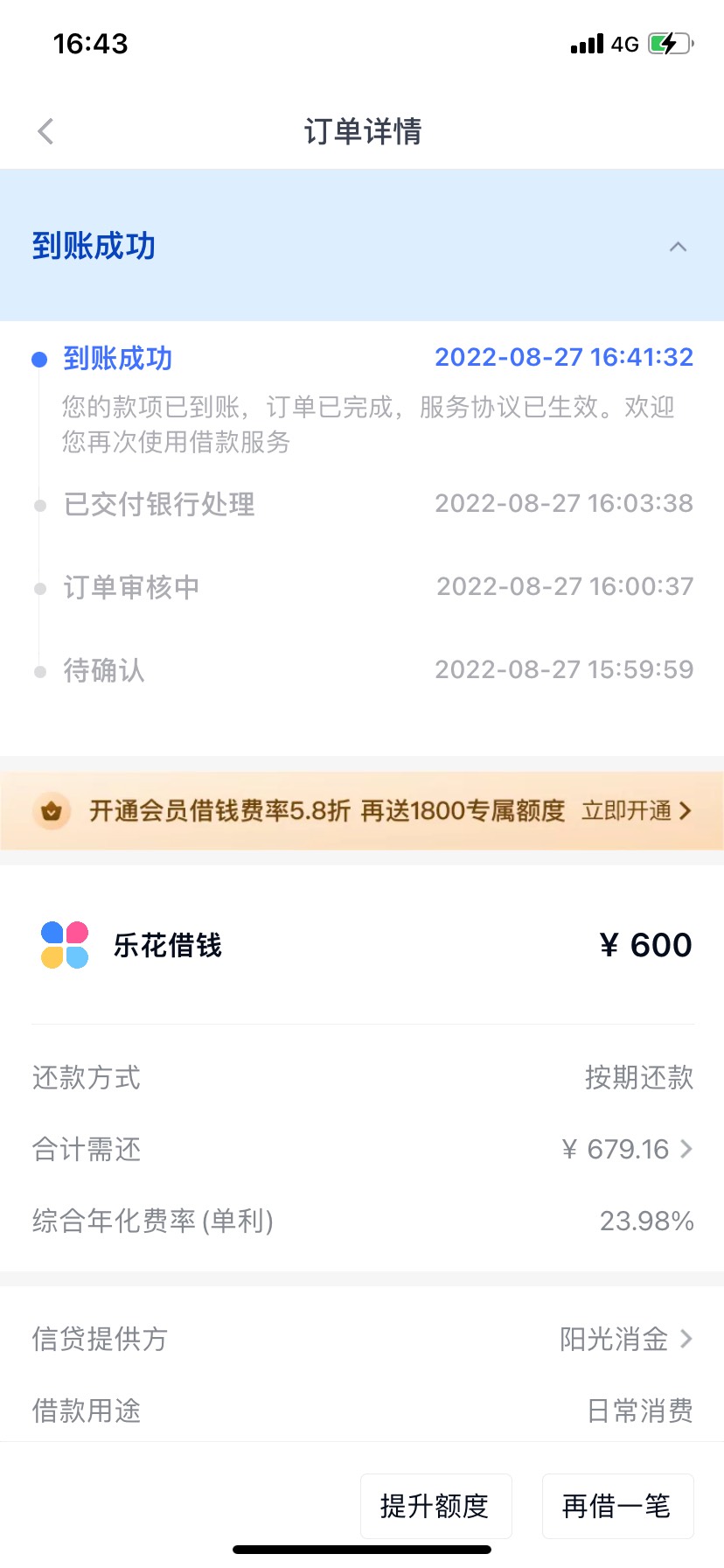Tap 立即开通 on the membership banner
The height and width of the screenshot is (1568, 724).
(x=636, y=811)
